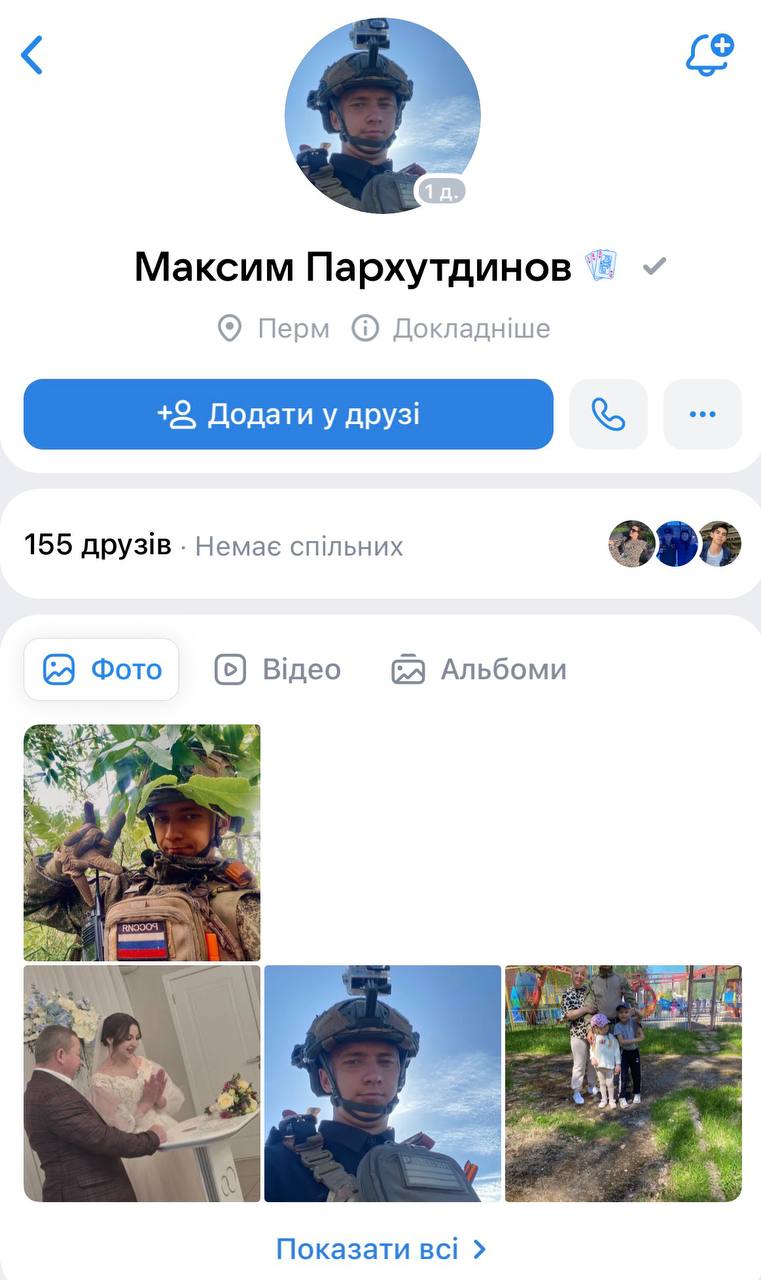Open the 155 друзів friends list

point(98,545)
